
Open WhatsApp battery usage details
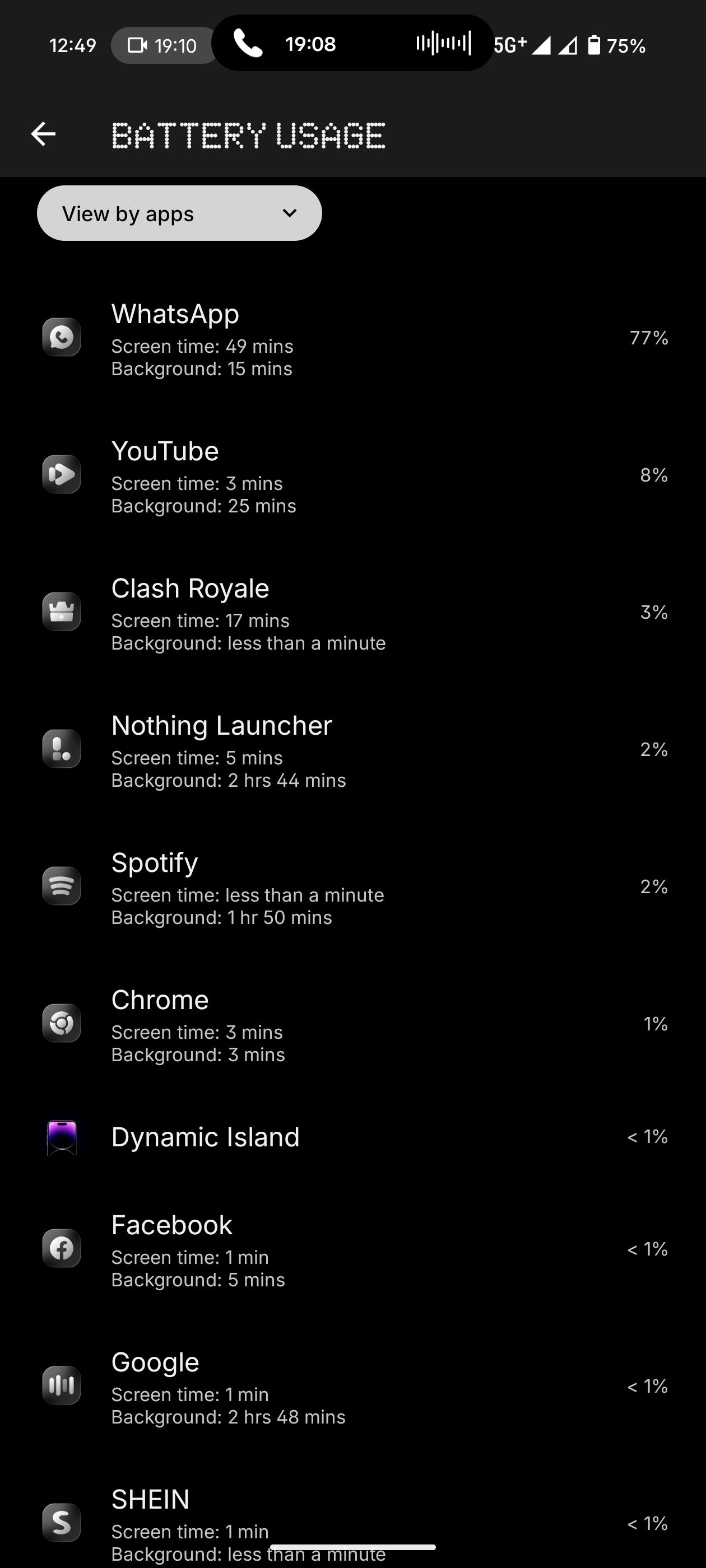pyautogui.click(x=352, y=338)
